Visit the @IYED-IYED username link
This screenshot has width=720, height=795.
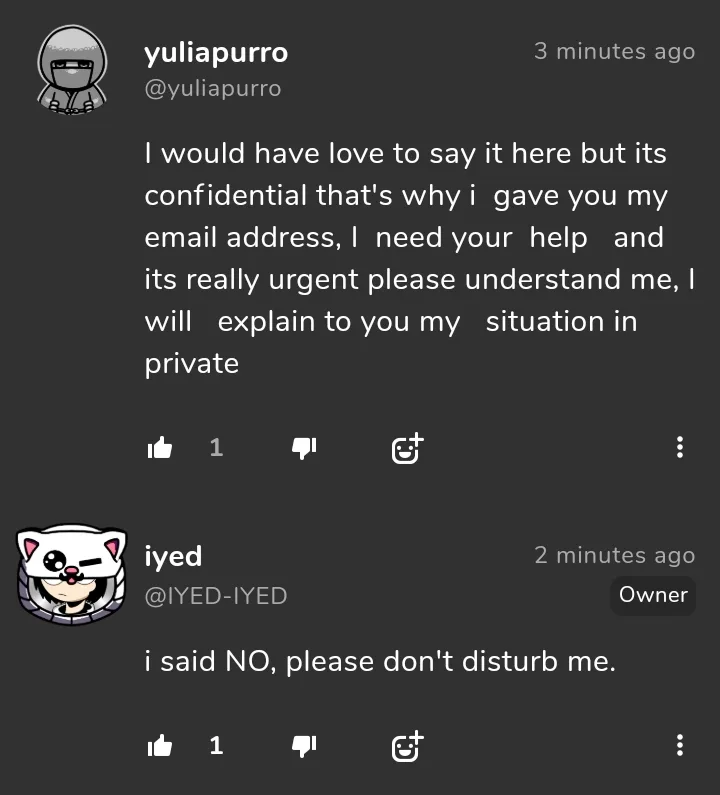[216, 596]
